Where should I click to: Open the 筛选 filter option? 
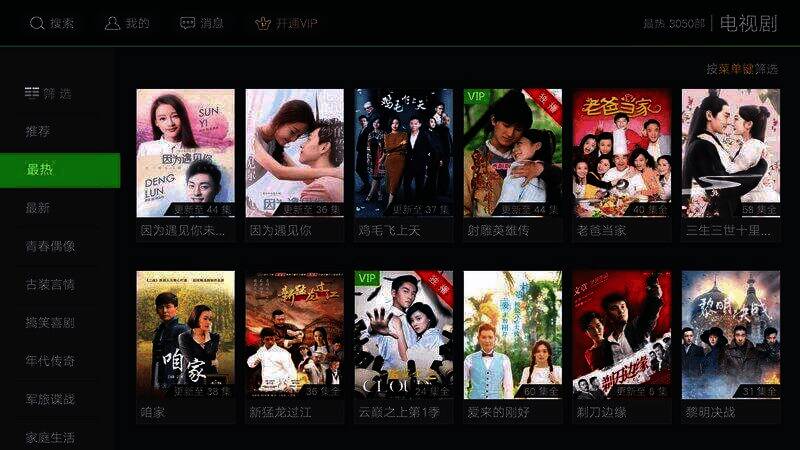(50, 93)
